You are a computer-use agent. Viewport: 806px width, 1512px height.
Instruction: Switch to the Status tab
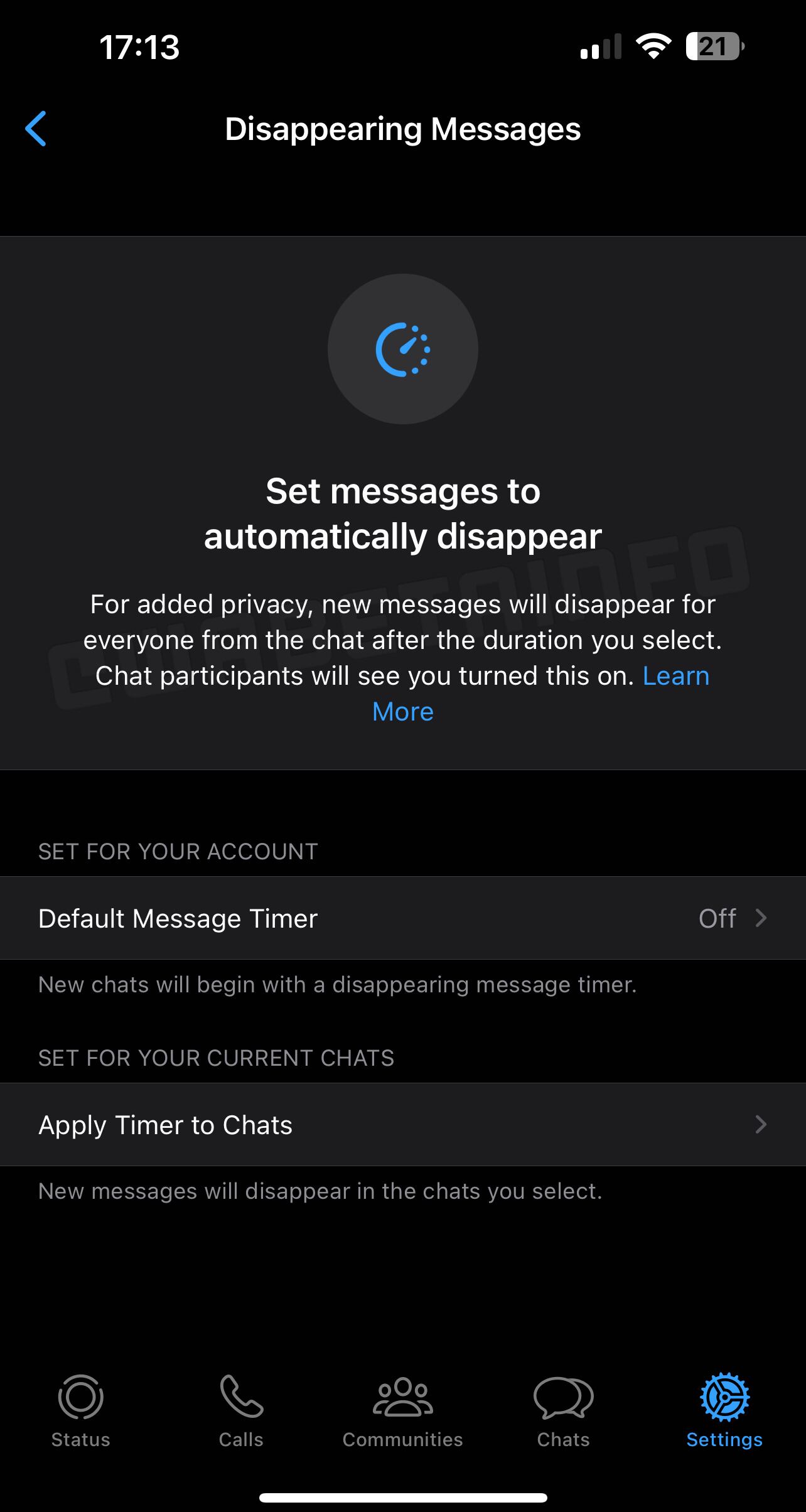pyautogui.click(x=80, y=1408)
